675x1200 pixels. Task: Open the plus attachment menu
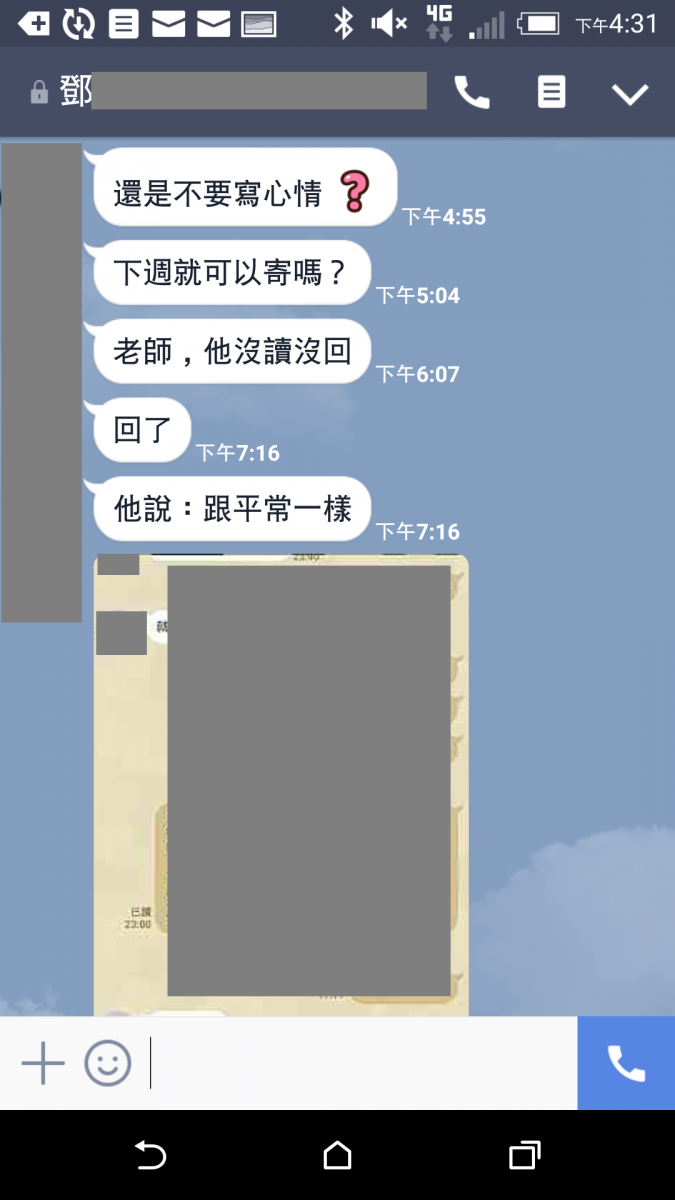pyautogui.click(x=43, y=1063)
